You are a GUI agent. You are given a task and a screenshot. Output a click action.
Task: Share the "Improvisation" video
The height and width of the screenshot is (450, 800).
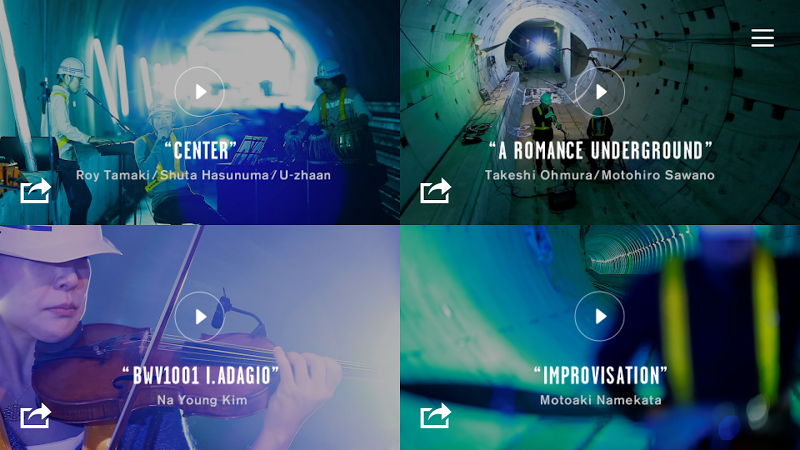[435, 415]
